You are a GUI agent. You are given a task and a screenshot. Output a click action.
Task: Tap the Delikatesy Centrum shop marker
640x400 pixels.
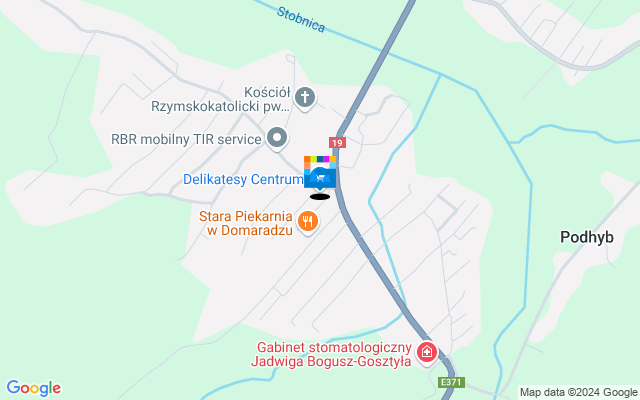[320, 177]
